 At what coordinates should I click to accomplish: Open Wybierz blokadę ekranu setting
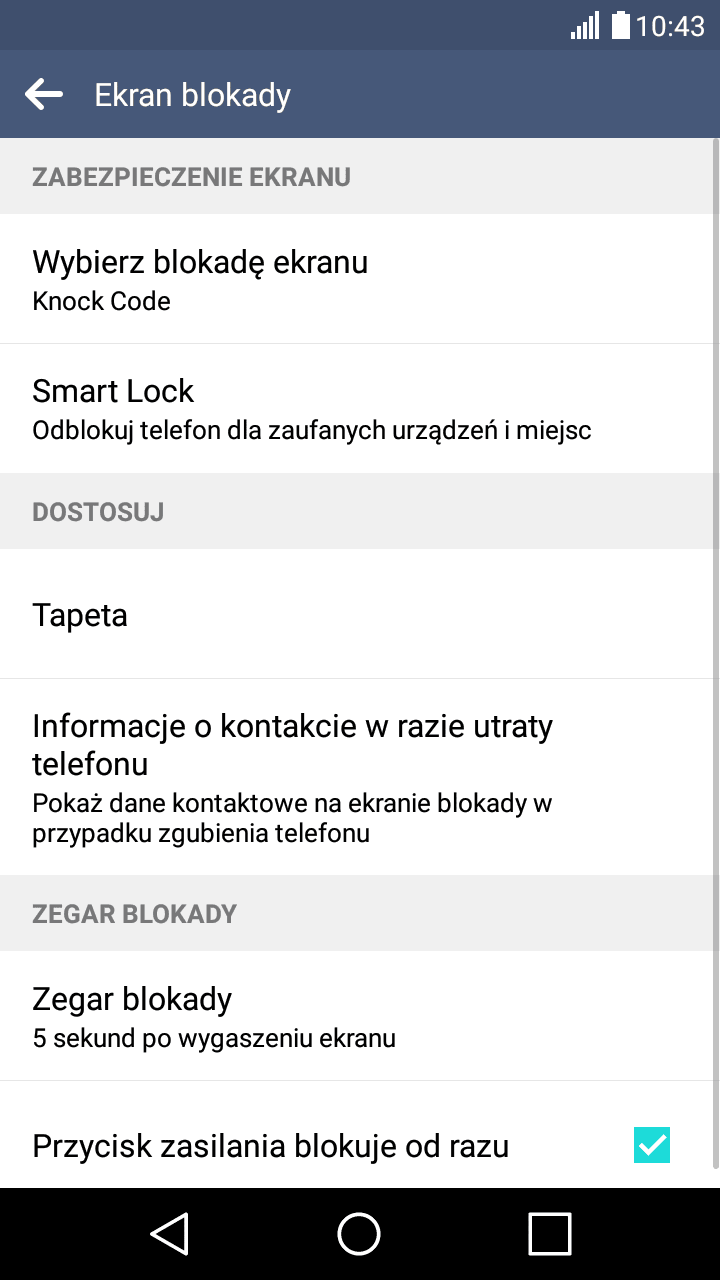click(x=358, y=279)
